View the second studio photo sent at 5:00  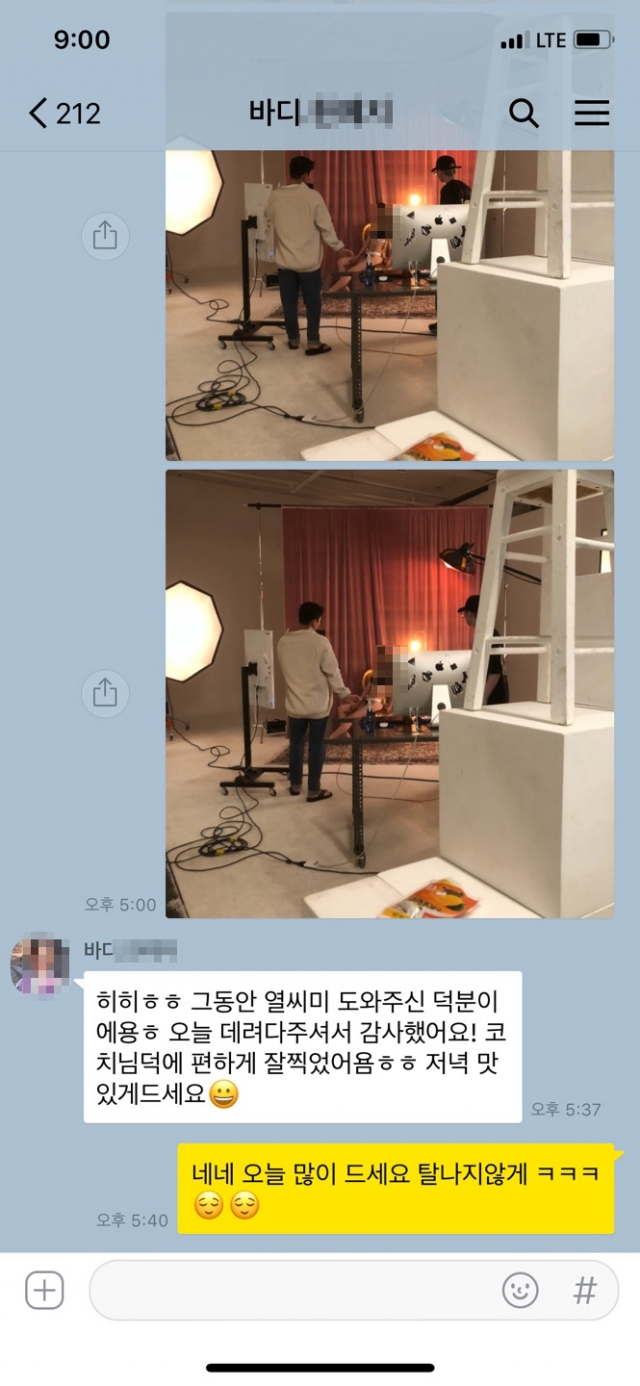[x=389, y=693]
